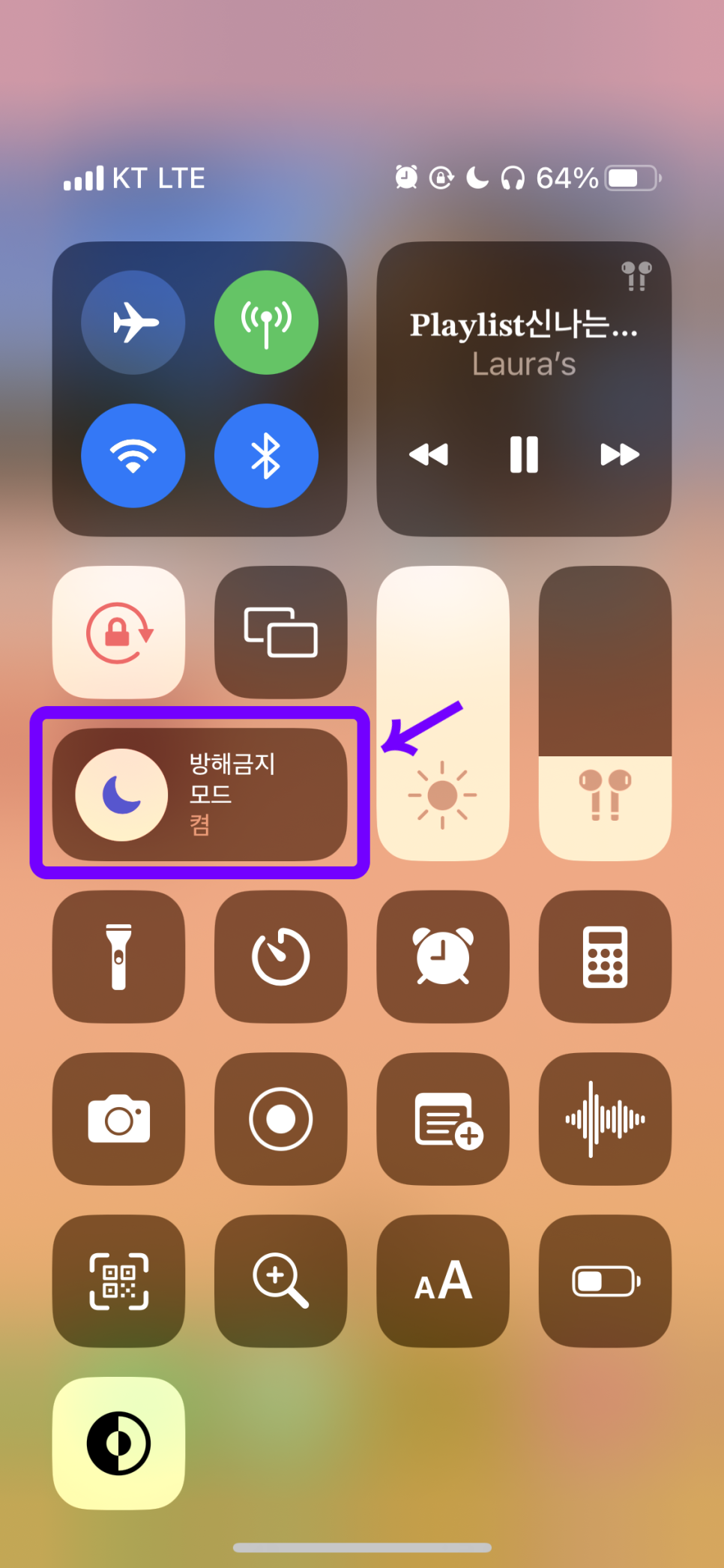Open the QR code scanner
The height and width of the screenshot is (1568, 724).
coord(119,1281)
